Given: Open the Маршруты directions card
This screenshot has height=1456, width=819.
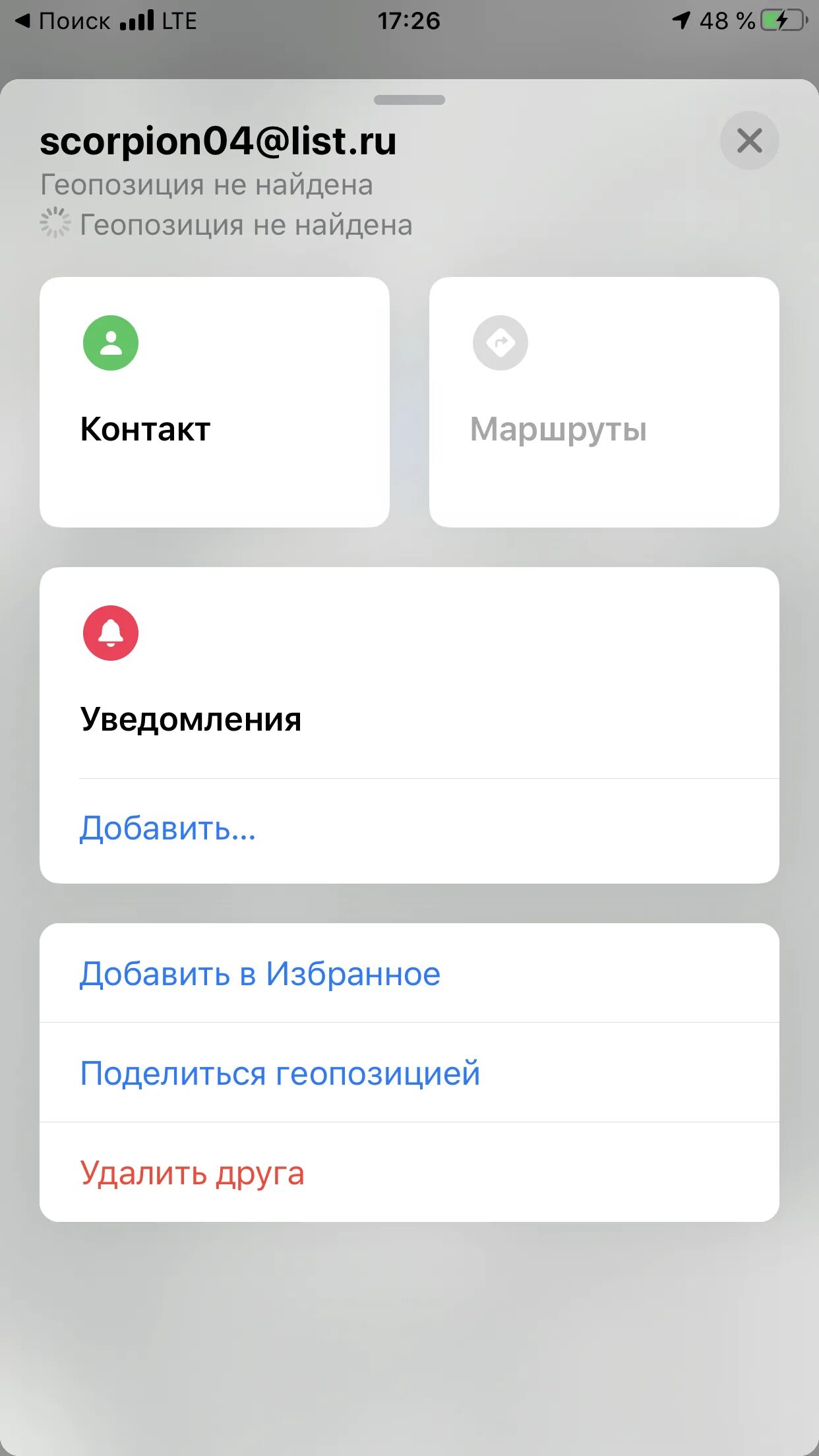Looking at the screenshot, I should 603,402.
